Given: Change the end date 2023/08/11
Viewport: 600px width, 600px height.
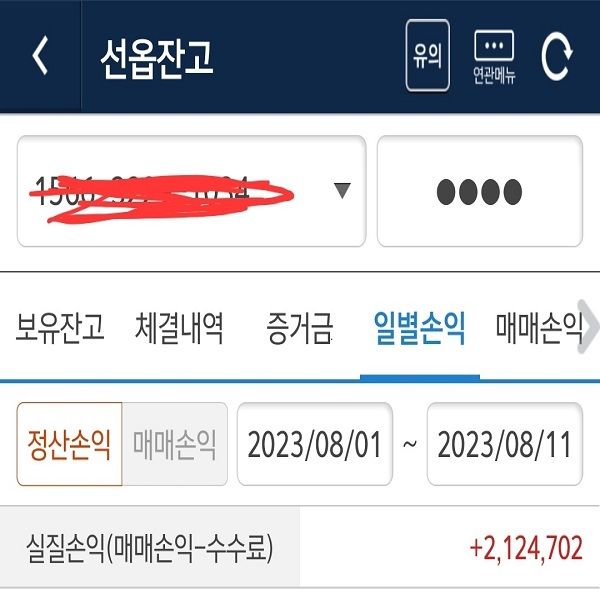Looking at the screenshot, I should click(x=504, y=444).
